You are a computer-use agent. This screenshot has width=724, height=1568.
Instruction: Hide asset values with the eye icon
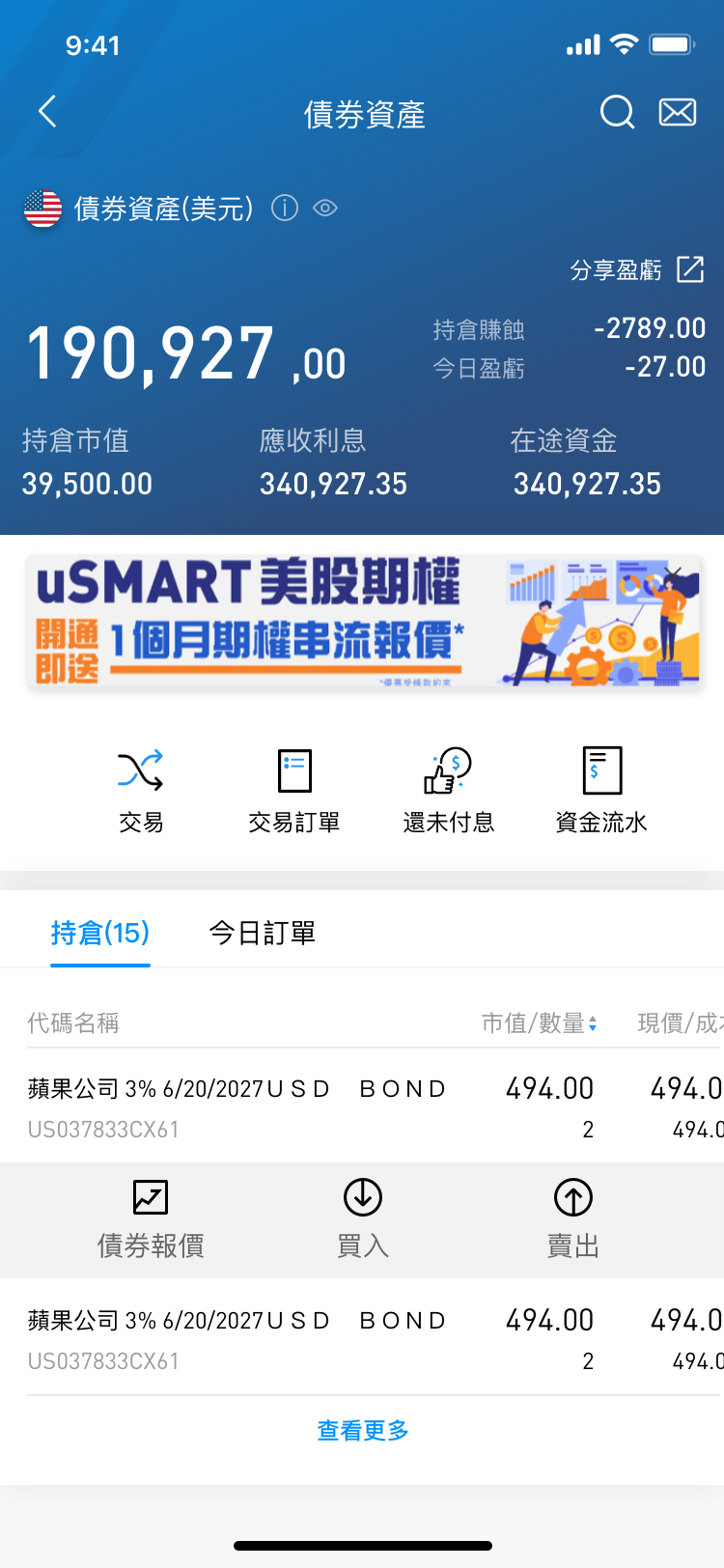tap(325, 208)
